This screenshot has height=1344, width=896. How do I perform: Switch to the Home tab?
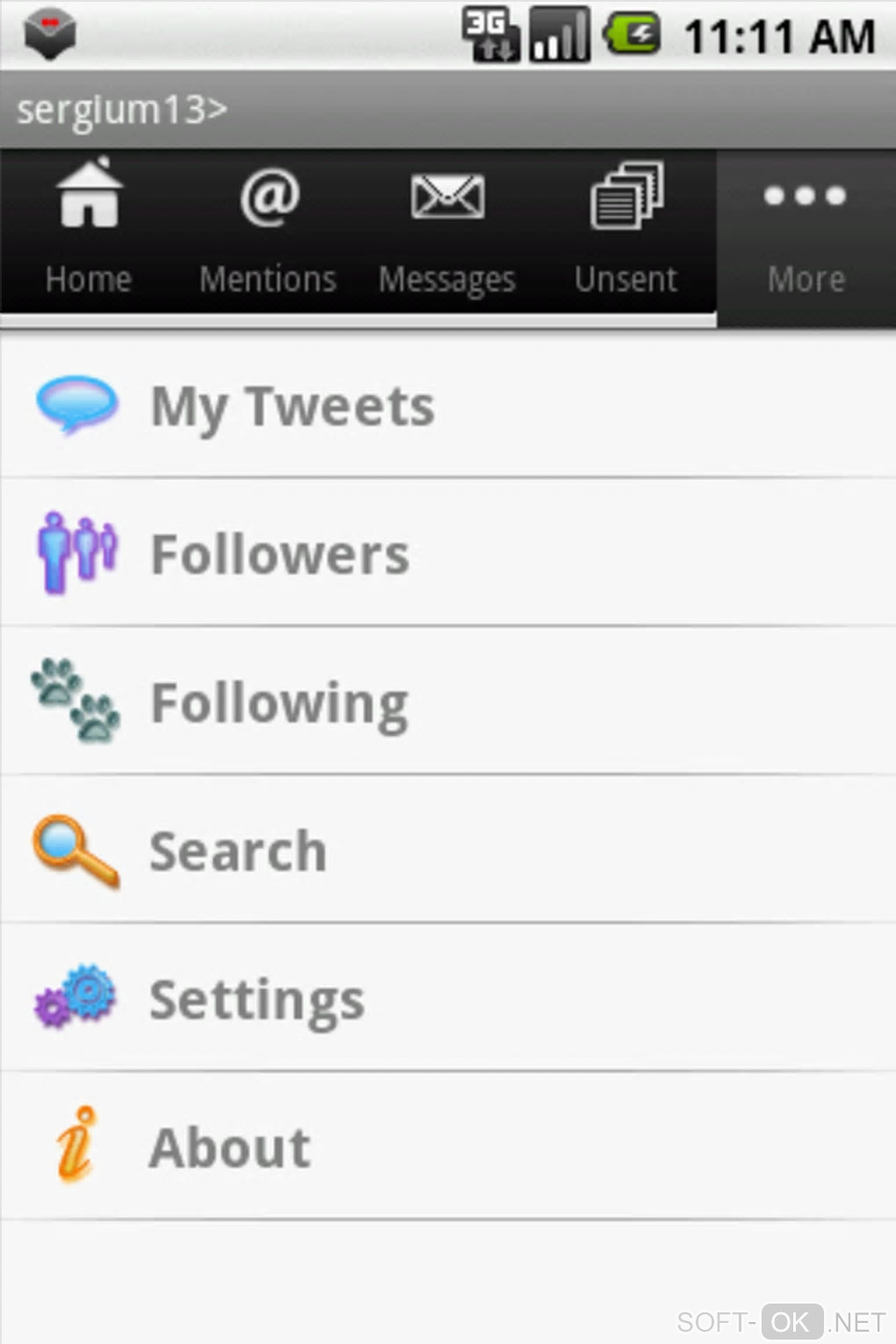pos(89,230)
